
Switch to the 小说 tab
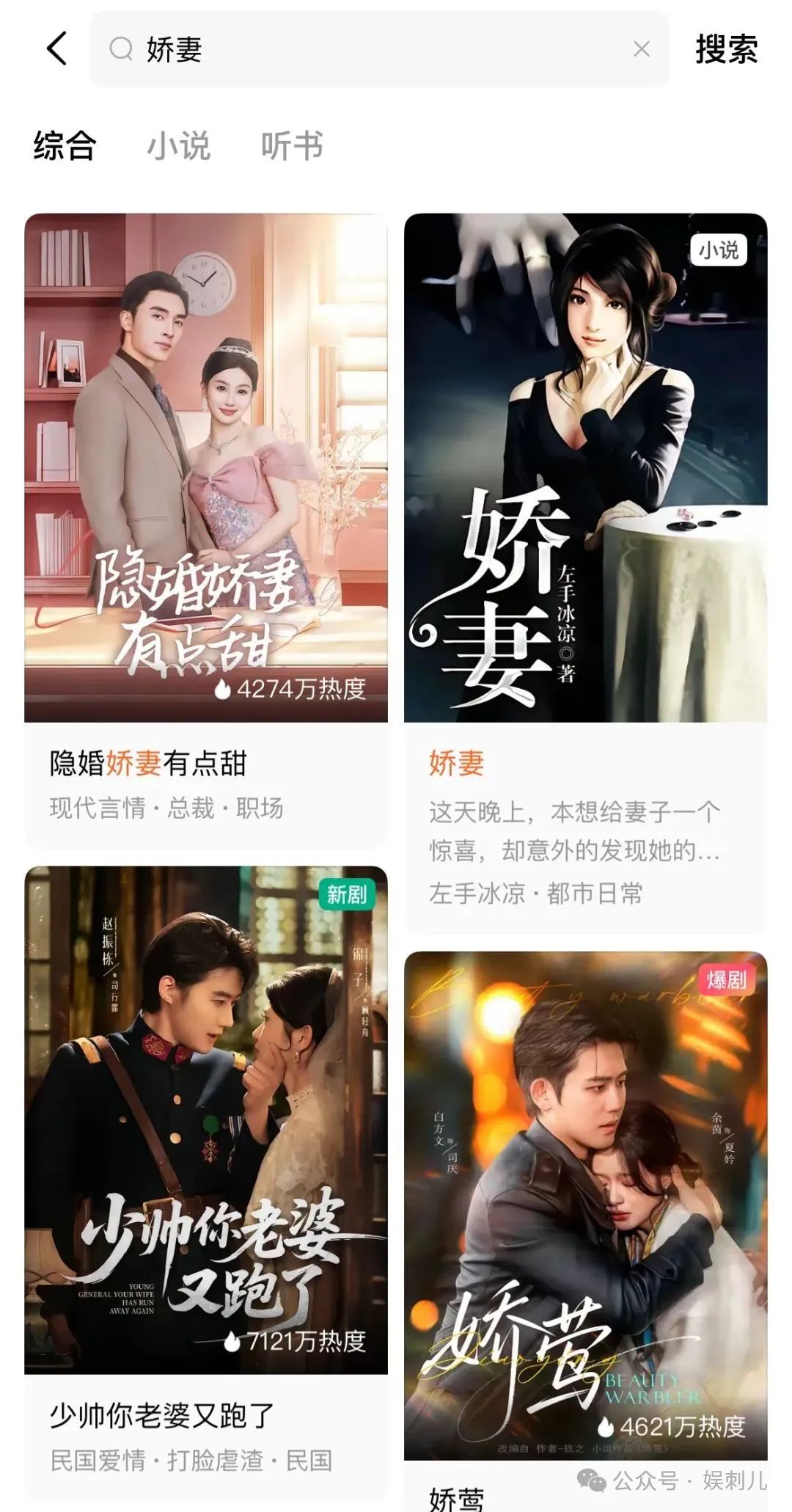click(178, 145)
